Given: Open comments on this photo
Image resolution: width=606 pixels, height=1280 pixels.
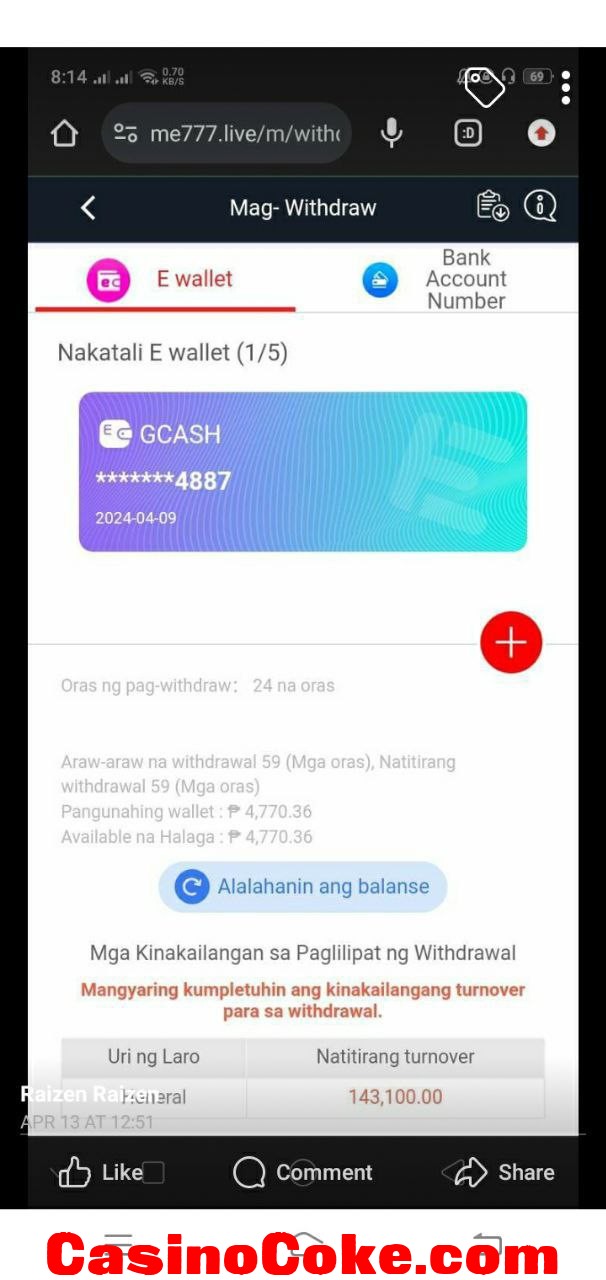Looking at the screenshot, I should click(x=303, y=1172).
